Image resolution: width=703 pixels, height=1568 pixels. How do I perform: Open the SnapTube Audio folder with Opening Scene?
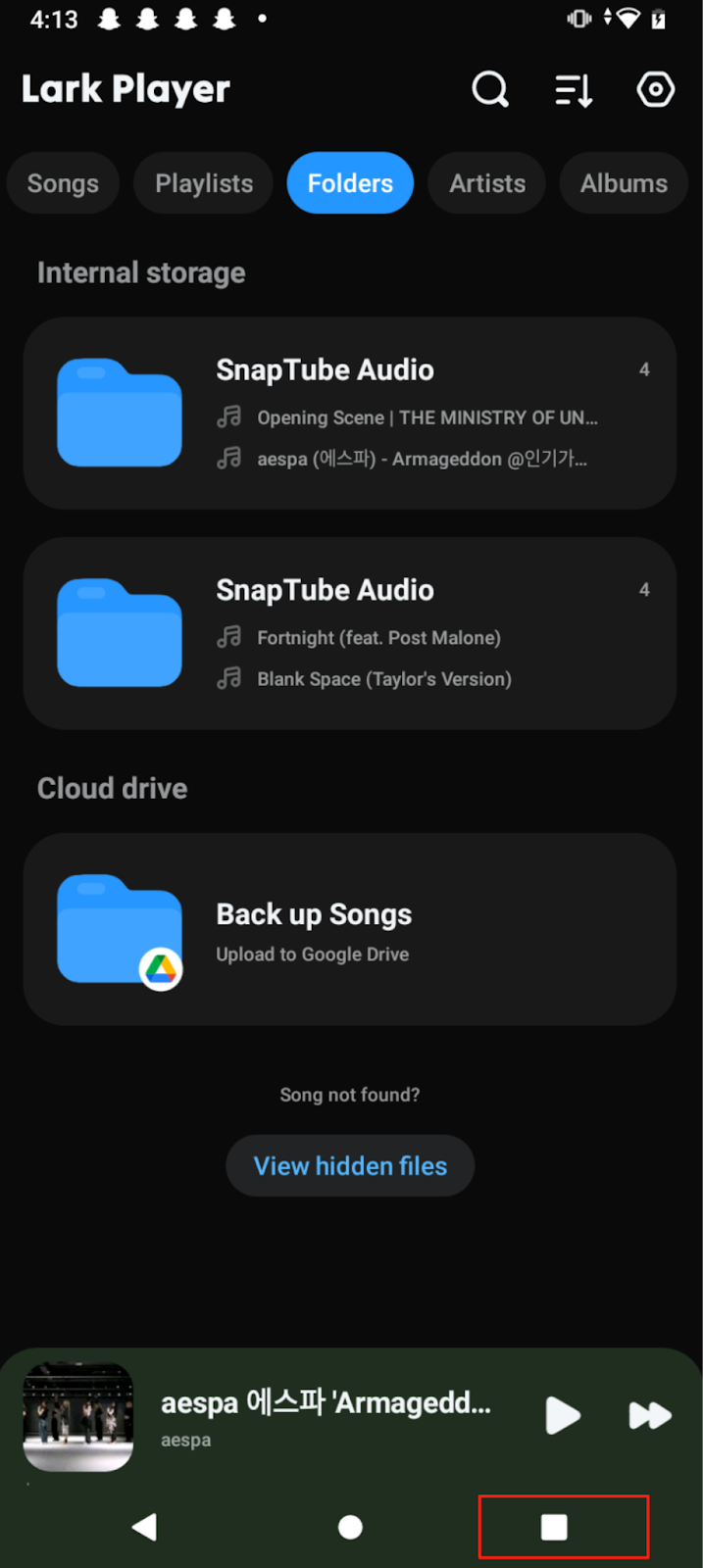(x=350, y=413)
